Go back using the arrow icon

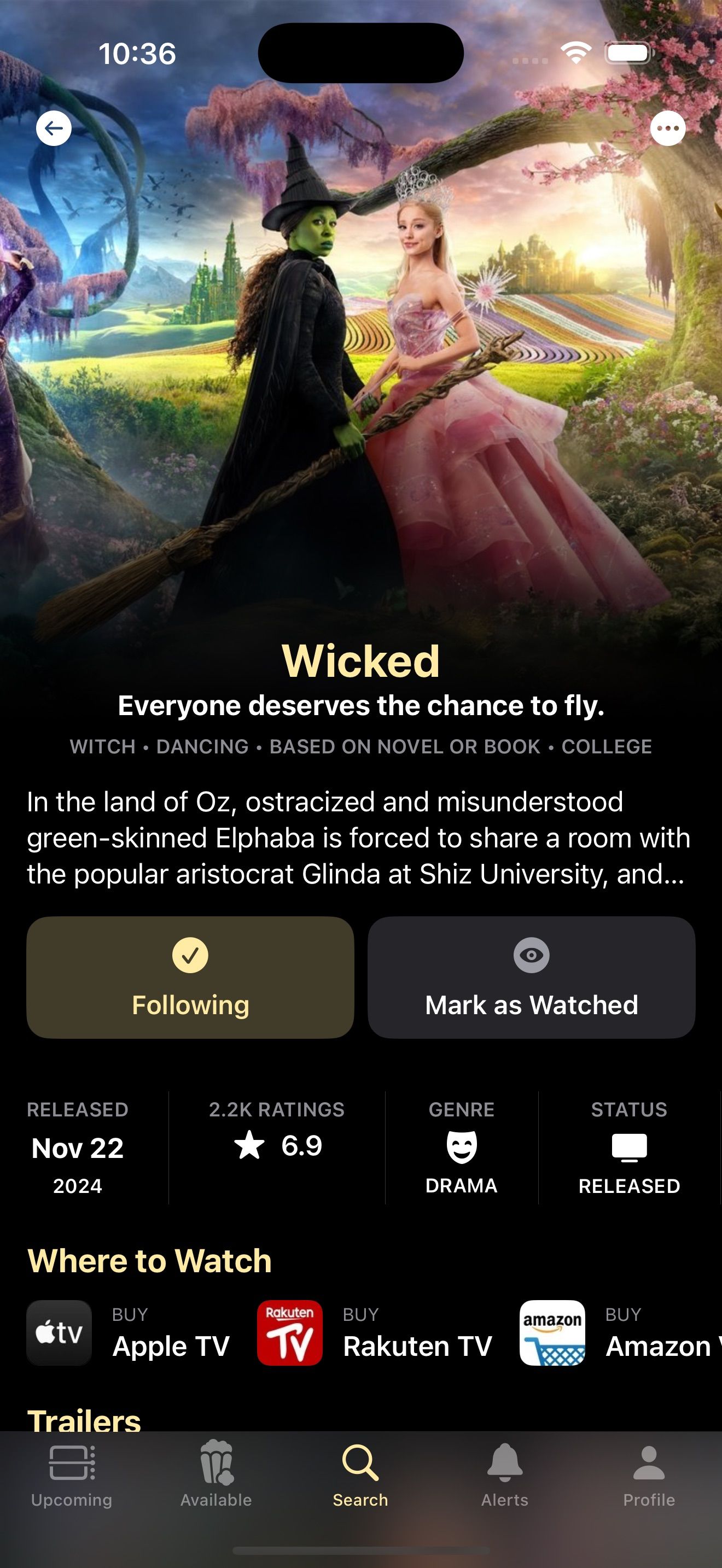click(x=54, y=128)
